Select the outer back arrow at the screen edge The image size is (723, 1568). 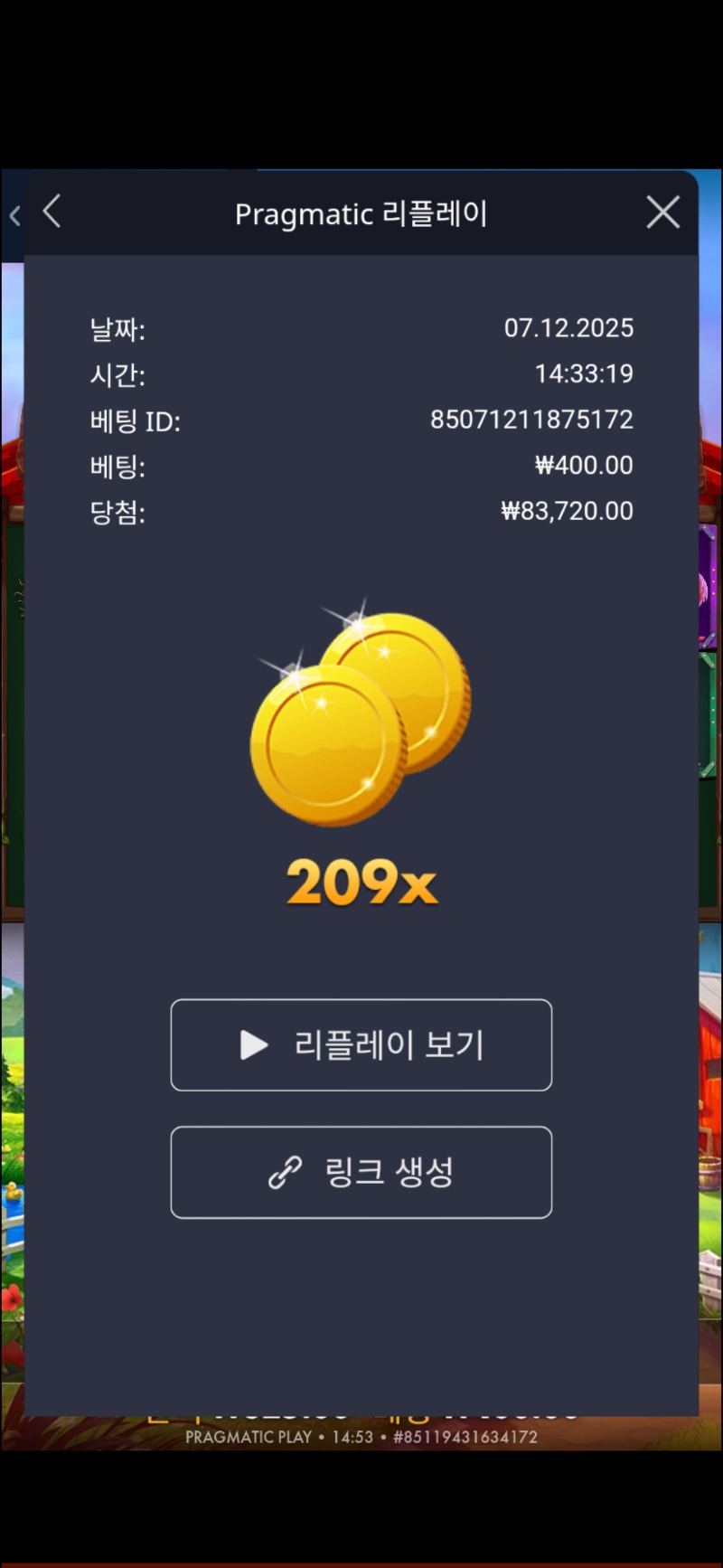13,215
